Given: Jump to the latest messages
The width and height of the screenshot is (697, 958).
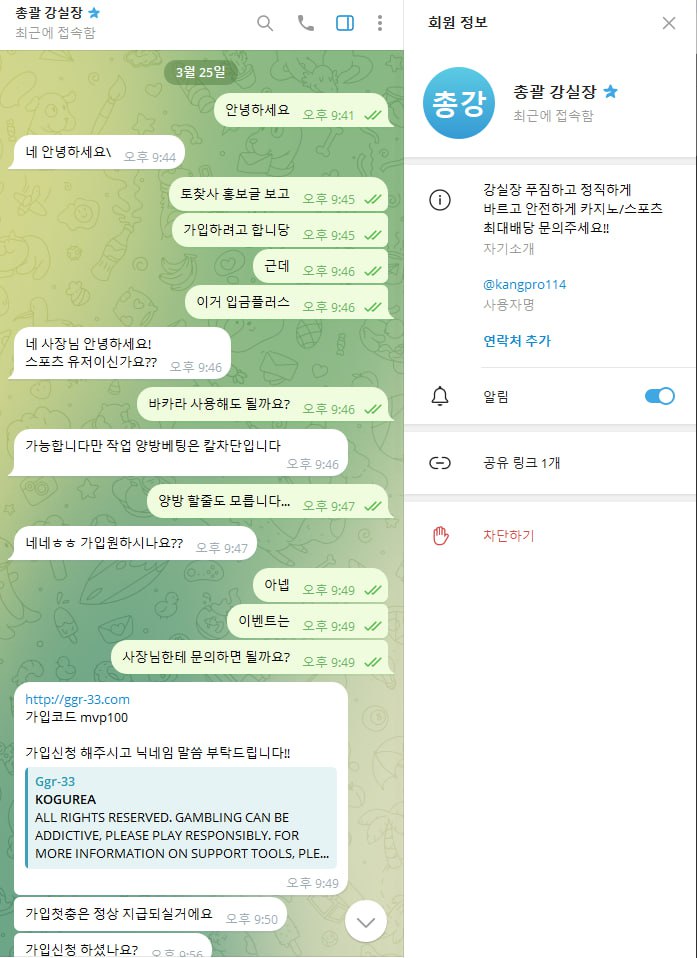Looking at the screenshot, I should point(365,921).
